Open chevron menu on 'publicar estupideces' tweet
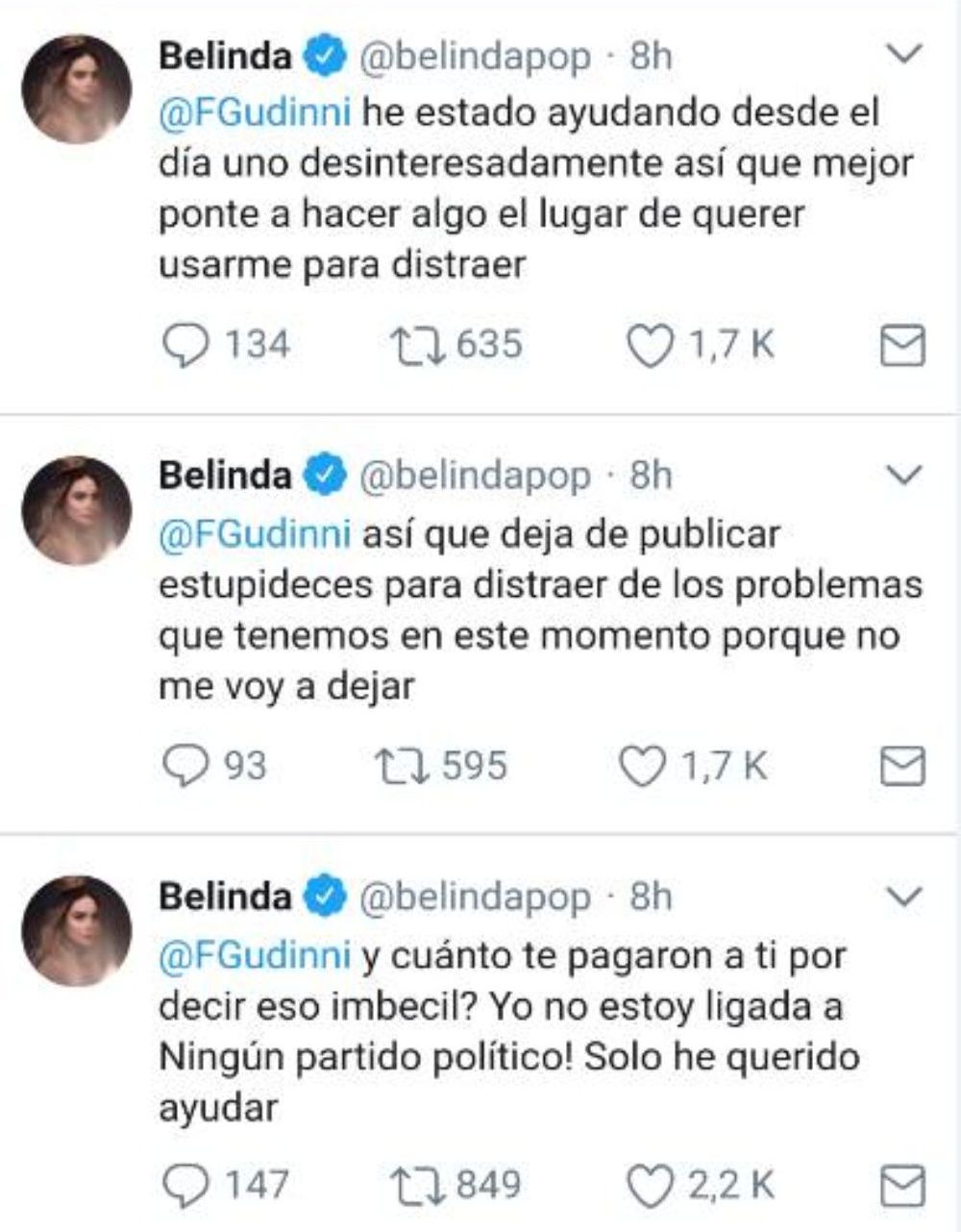This screenshot has width=961, height=1232. [x=902, y=474]
